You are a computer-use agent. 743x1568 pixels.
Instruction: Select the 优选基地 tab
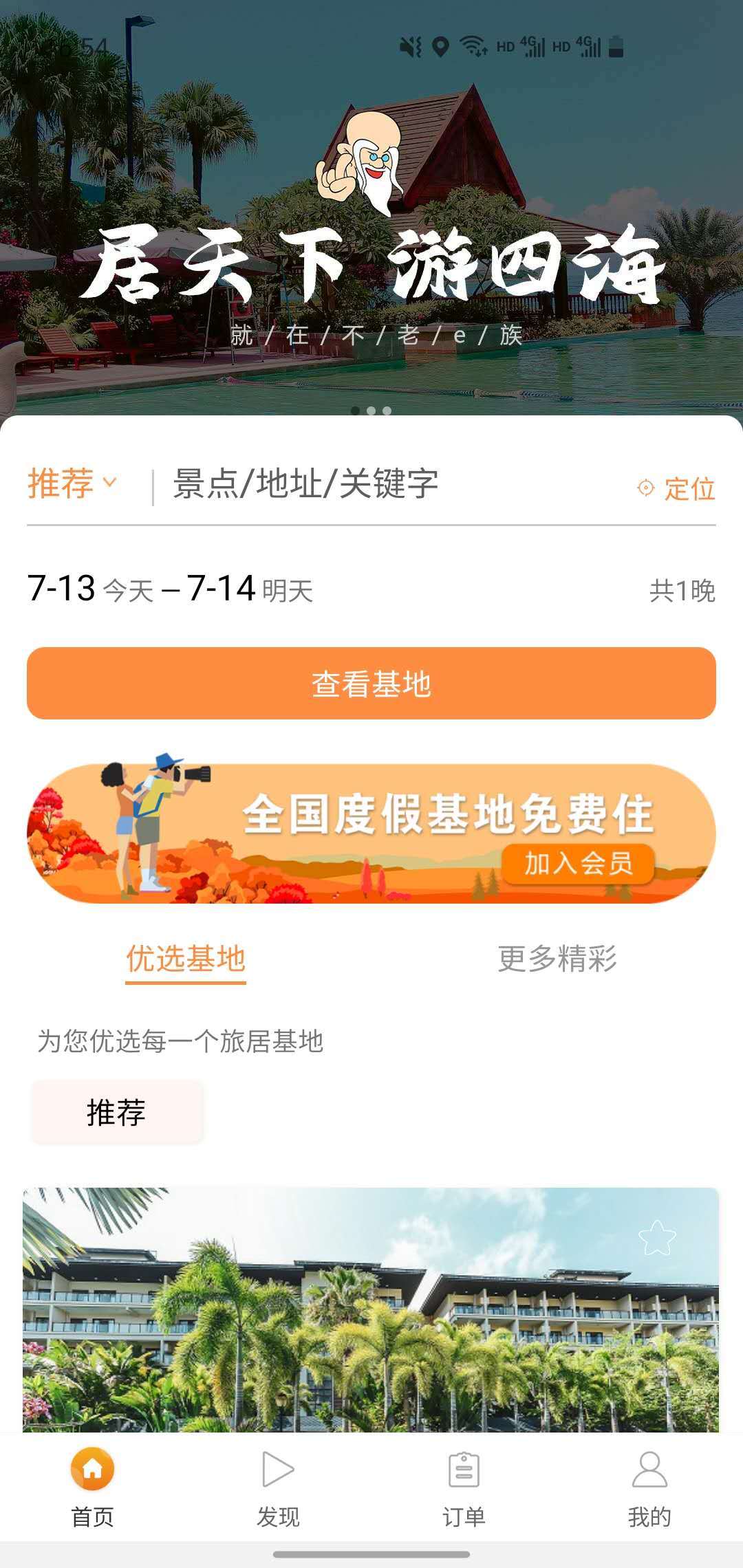[x=186, y=959]
